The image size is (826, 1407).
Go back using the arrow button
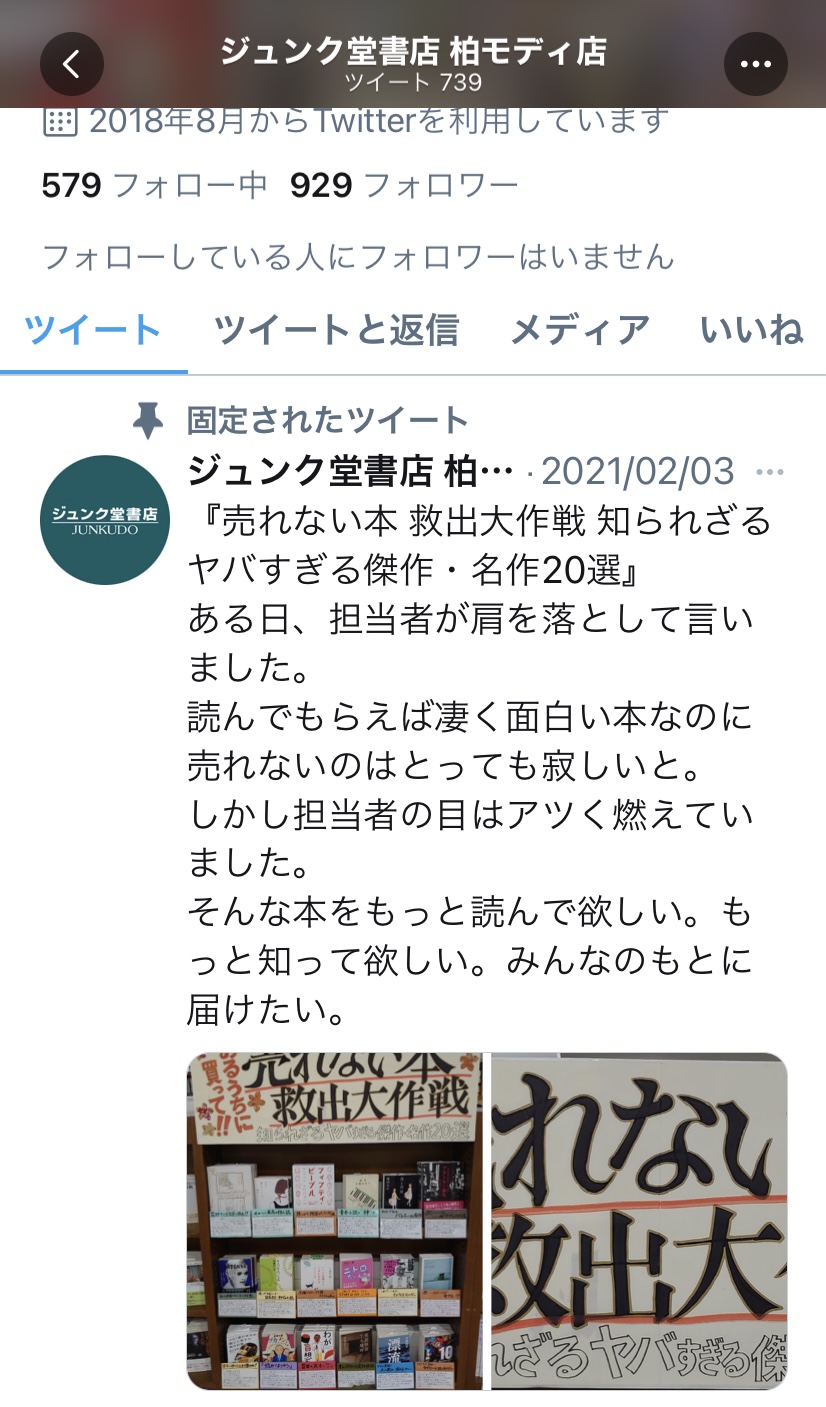(71, 64)
